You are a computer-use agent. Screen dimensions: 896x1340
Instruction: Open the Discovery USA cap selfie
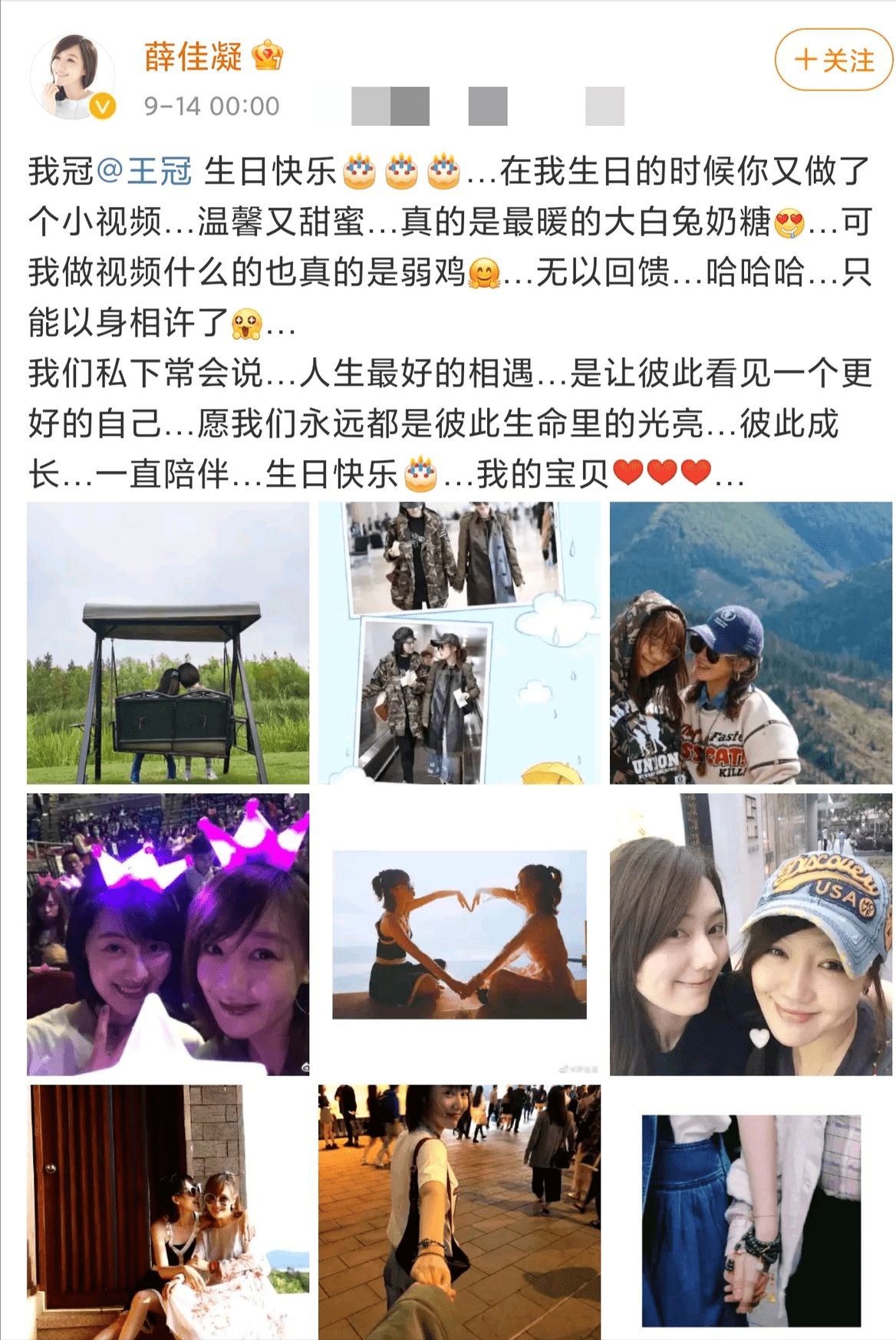pyautogui.click(x=750, y=934)
